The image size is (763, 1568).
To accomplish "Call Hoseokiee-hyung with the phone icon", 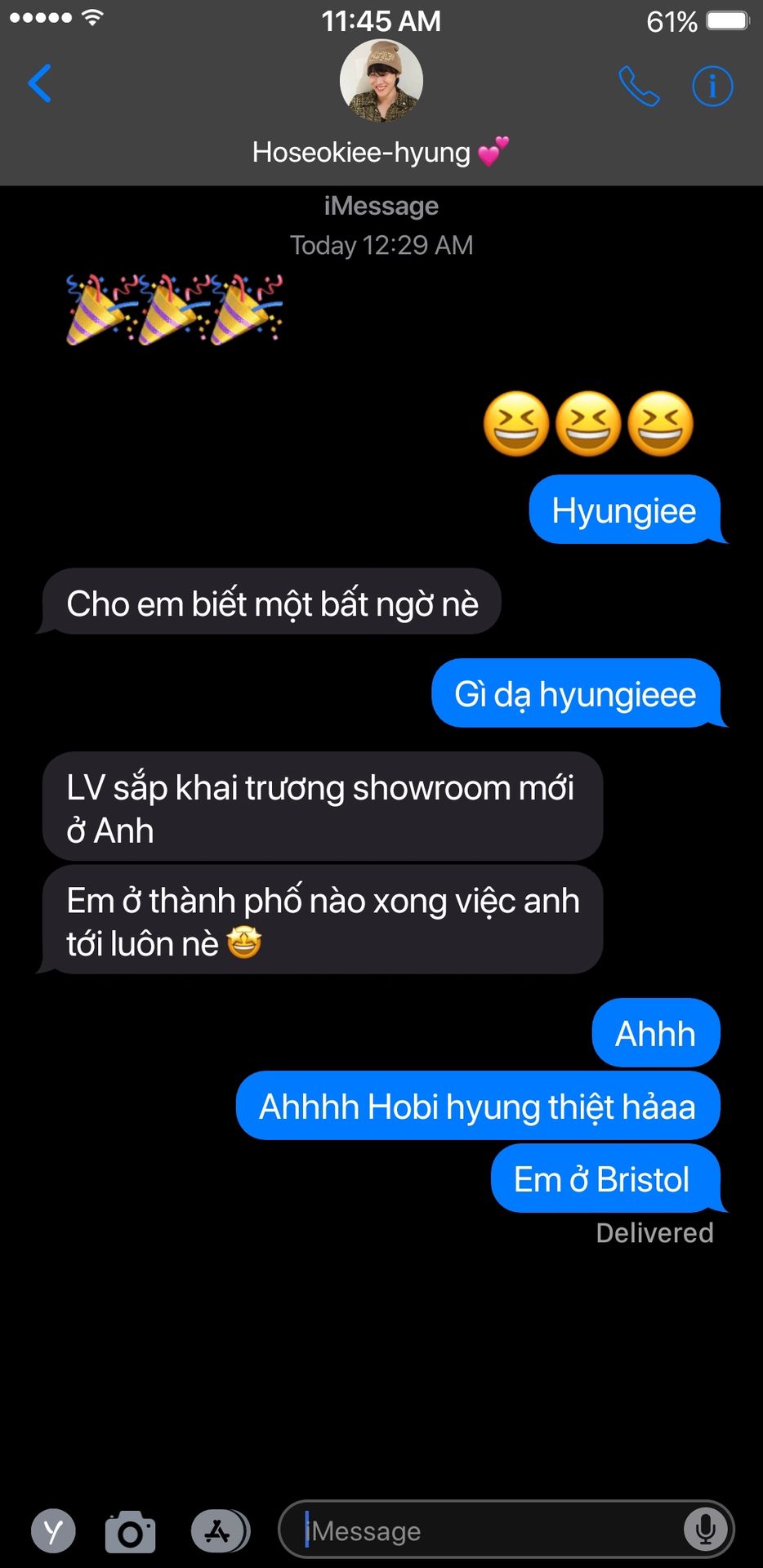I will (638, 86).
